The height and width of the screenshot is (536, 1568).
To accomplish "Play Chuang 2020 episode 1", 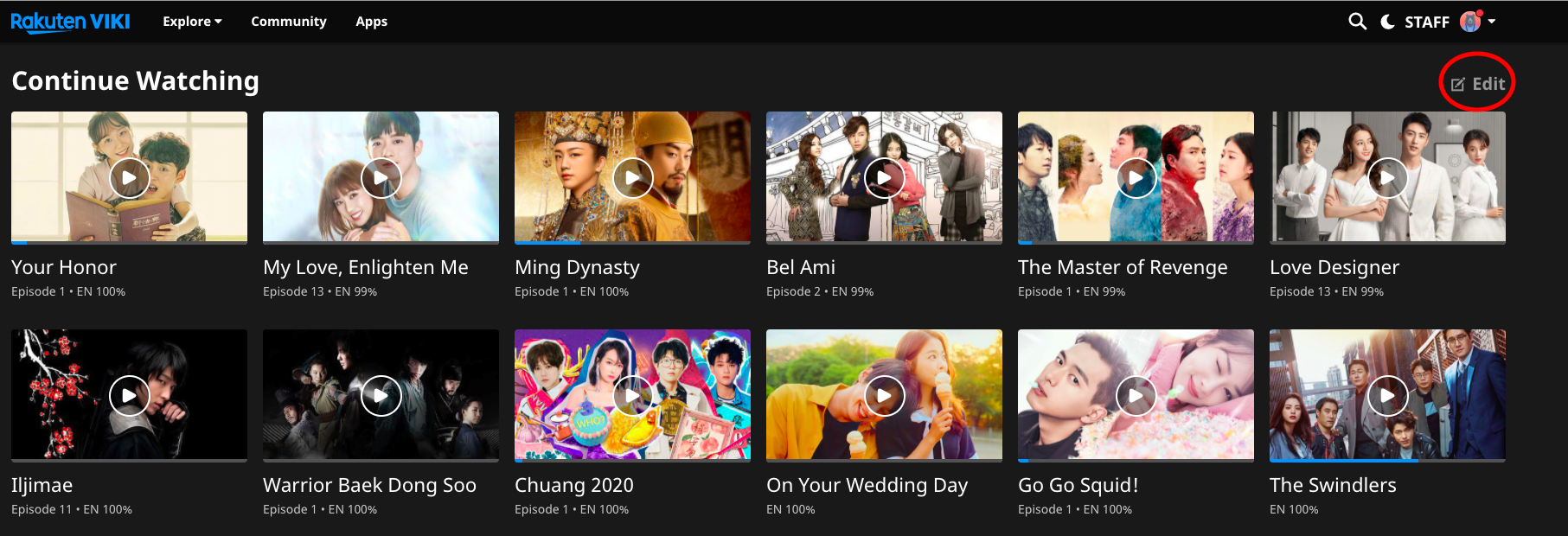I will pos(633,396).
